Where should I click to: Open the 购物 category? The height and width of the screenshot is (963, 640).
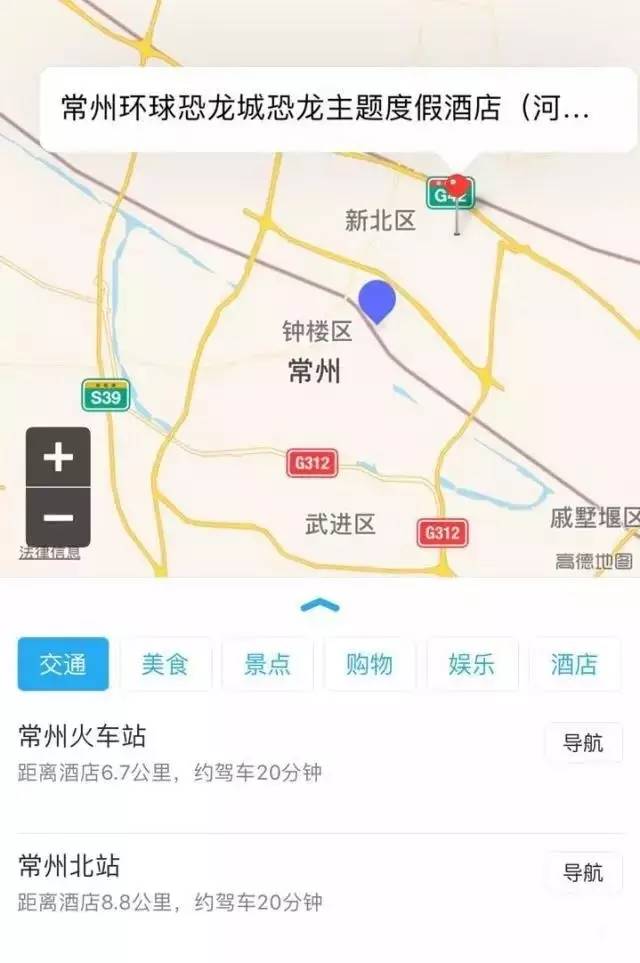point(370,664)
